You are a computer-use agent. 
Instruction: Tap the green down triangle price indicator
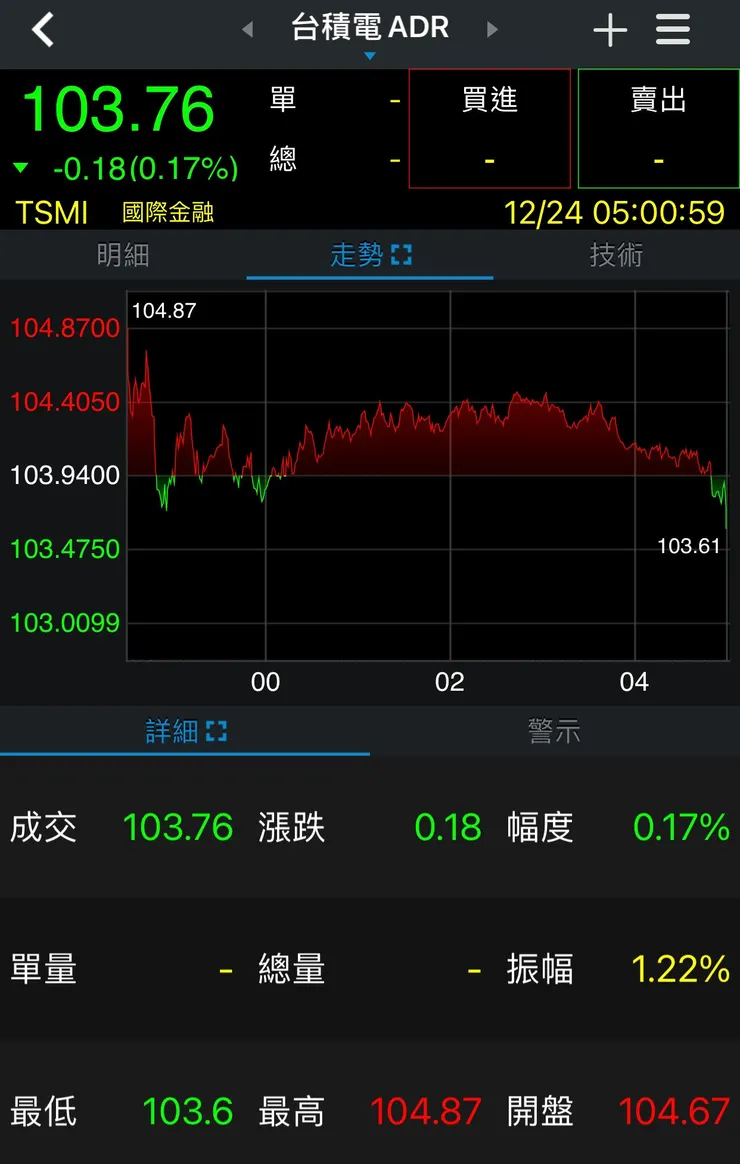coord(22,169)
